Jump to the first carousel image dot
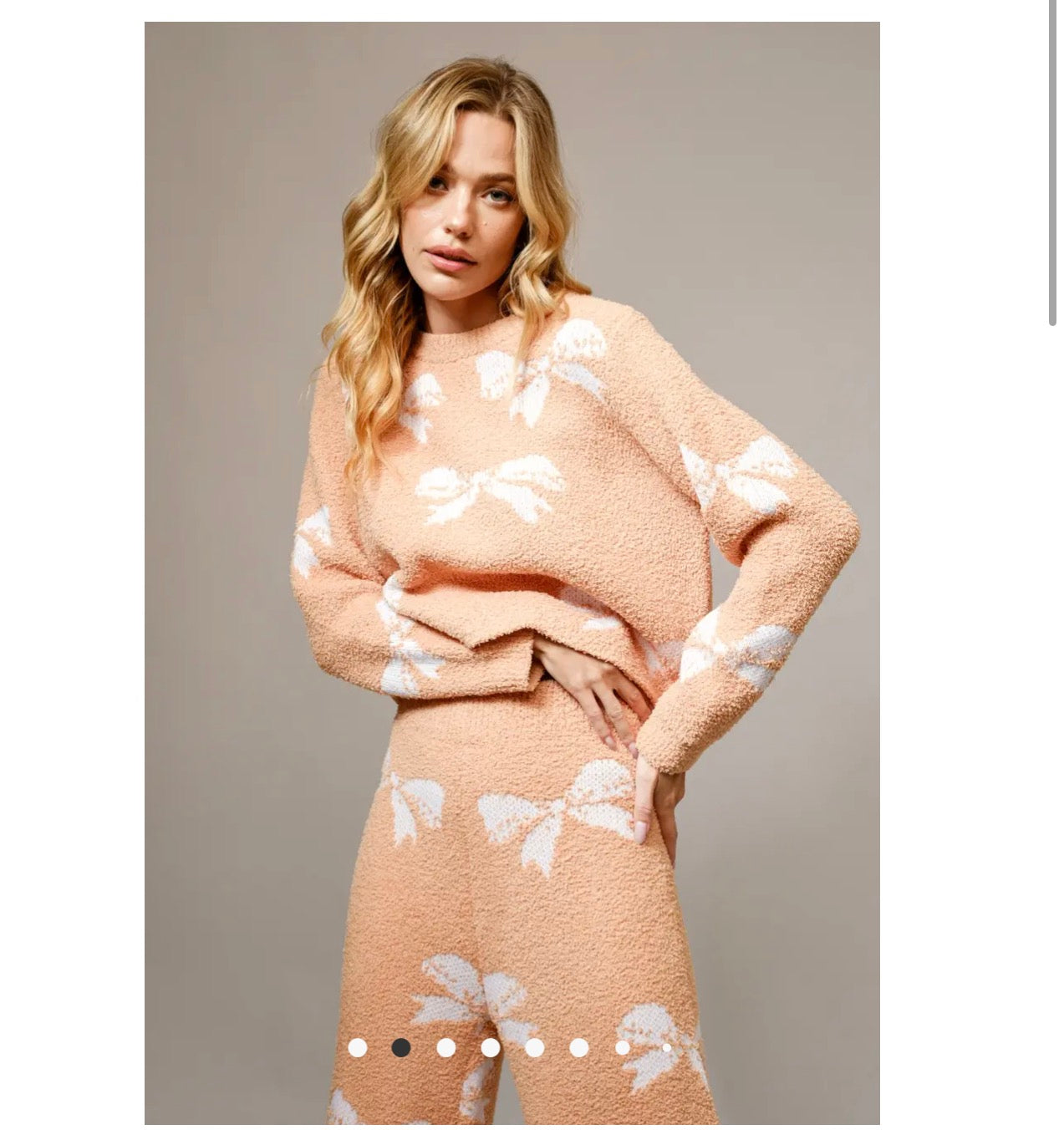 tap(358, 1047)
